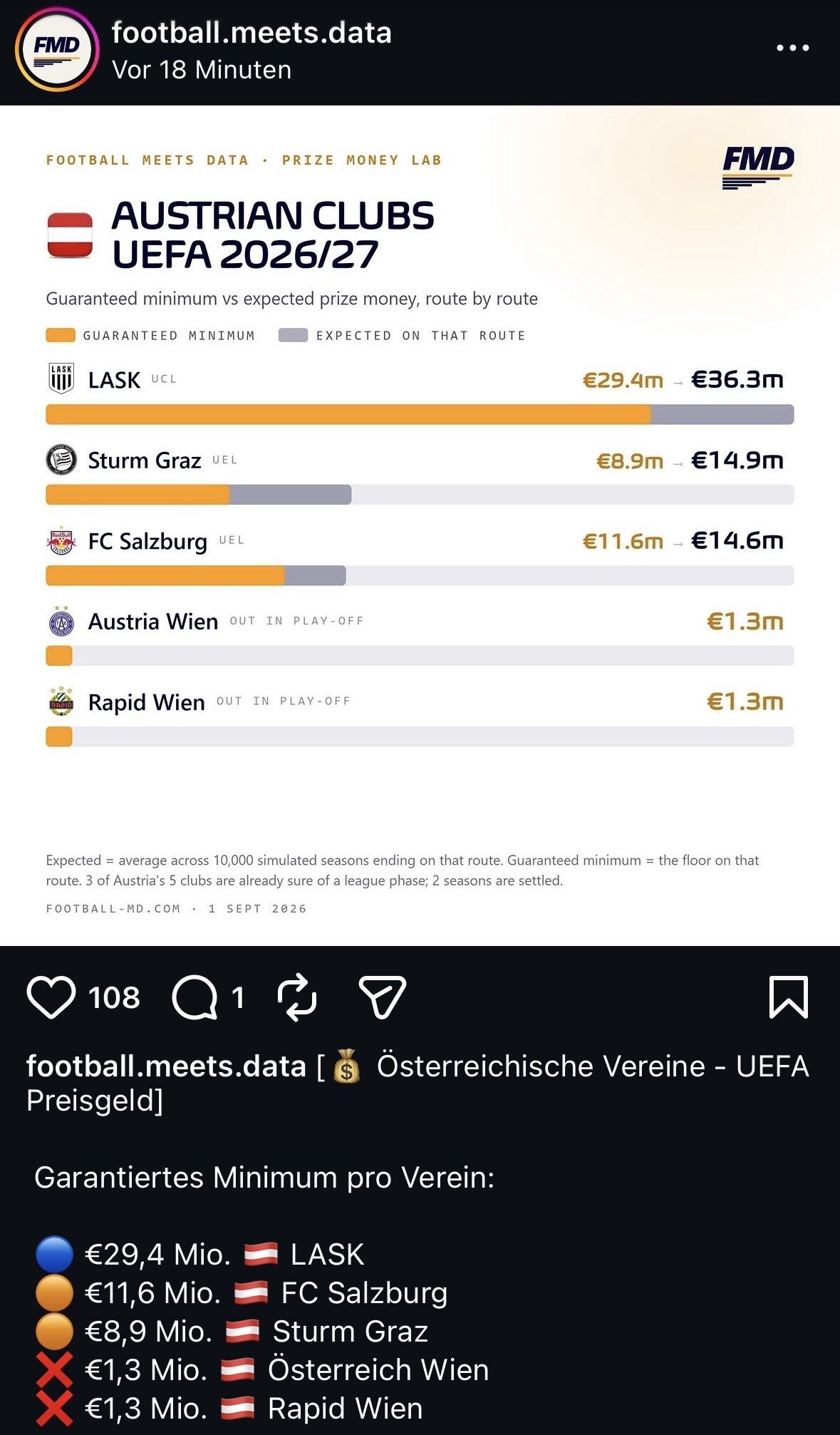Bookmark this post

(789, 997)
